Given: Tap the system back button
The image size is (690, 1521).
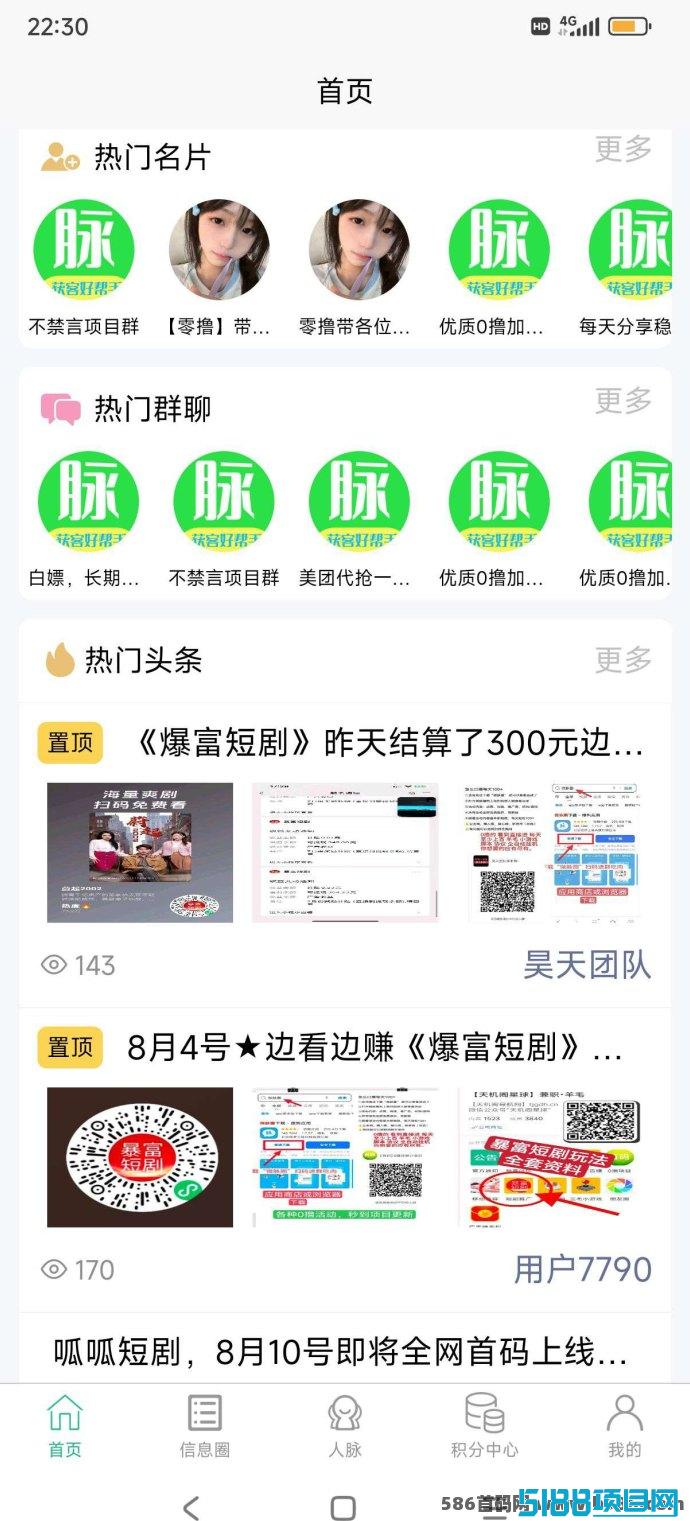Looking at the screenshot, I should pos(191,1506).
